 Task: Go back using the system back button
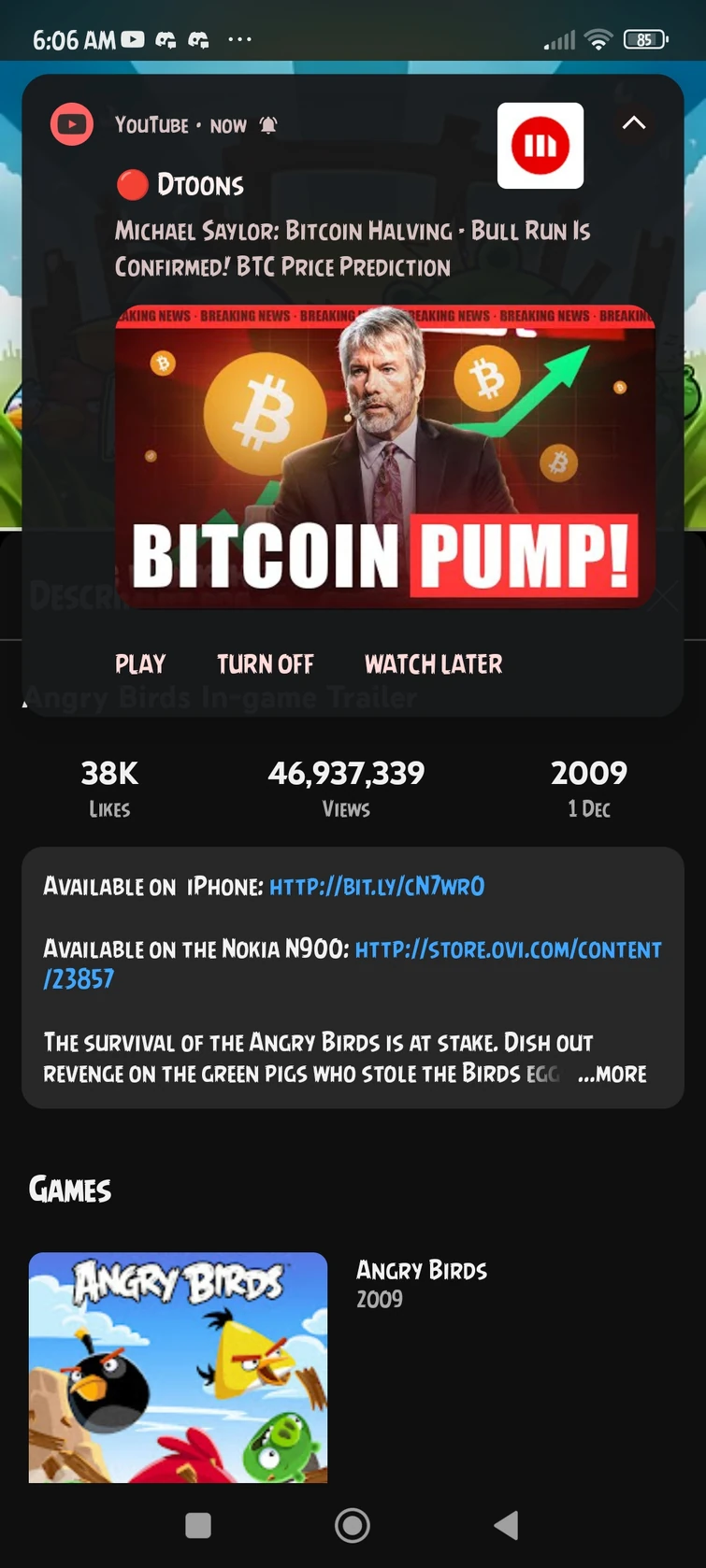click(x=506, y=1525)
